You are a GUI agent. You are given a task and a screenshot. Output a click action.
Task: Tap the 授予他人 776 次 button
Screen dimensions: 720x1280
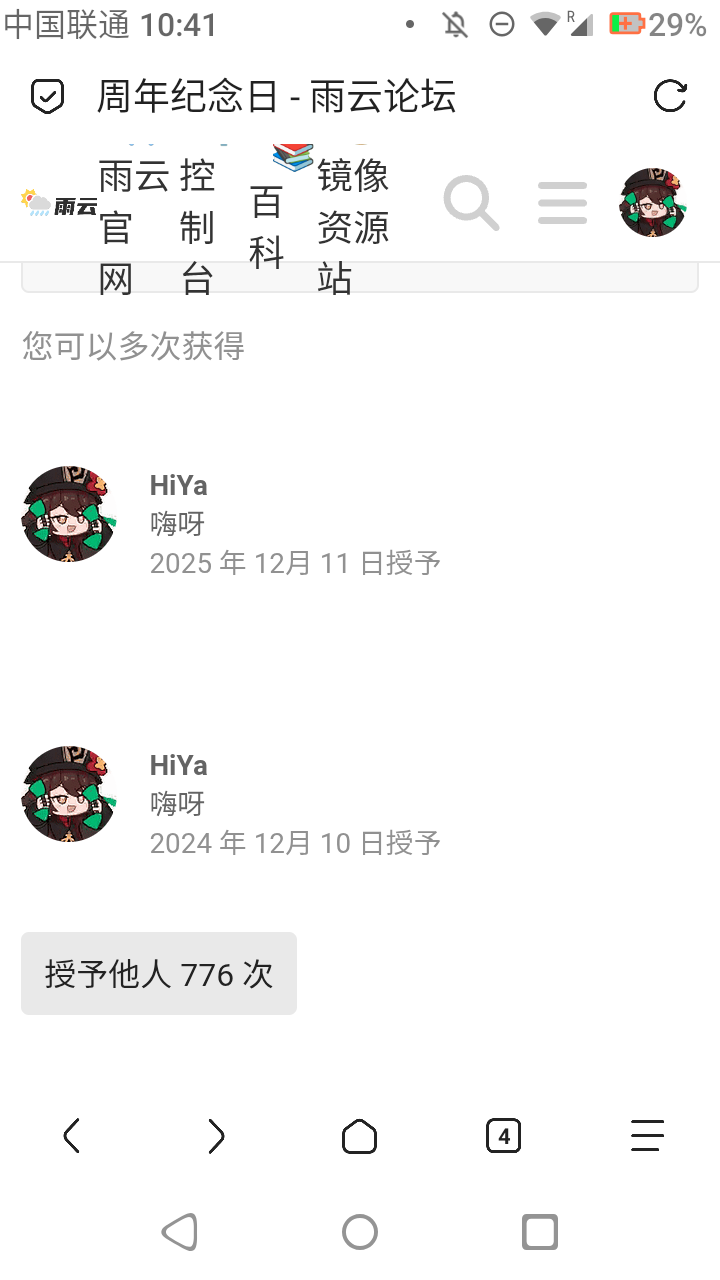click(159, 974)
